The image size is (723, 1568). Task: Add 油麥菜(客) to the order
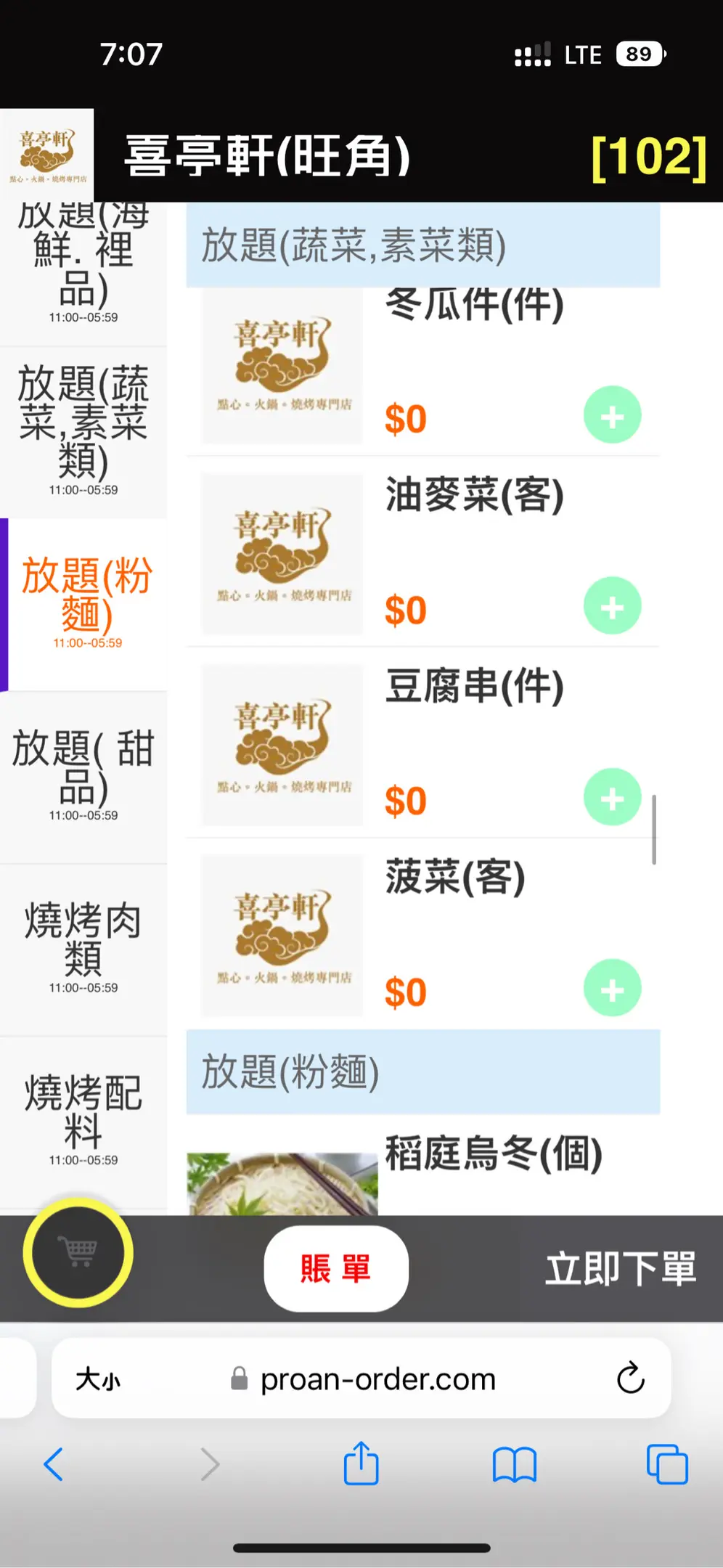(x=612, y=606)
